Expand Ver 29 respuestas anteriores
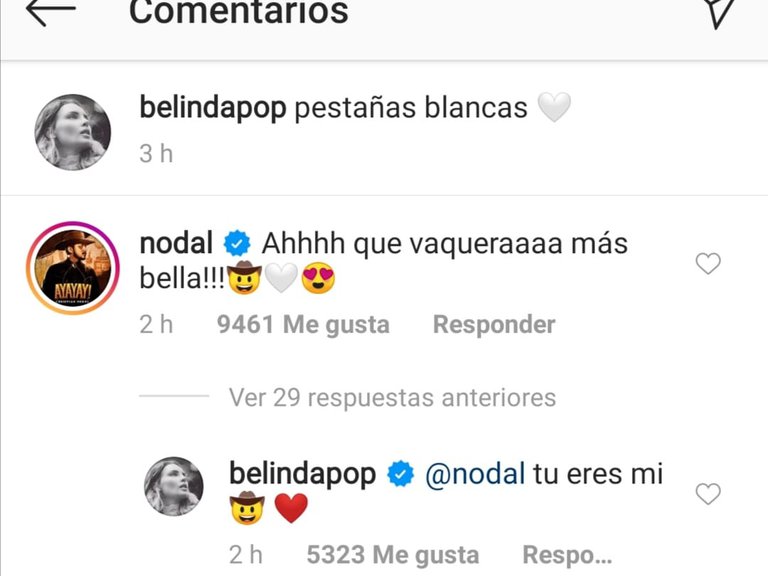The image size is (768, 576). (x=392, y=397)
